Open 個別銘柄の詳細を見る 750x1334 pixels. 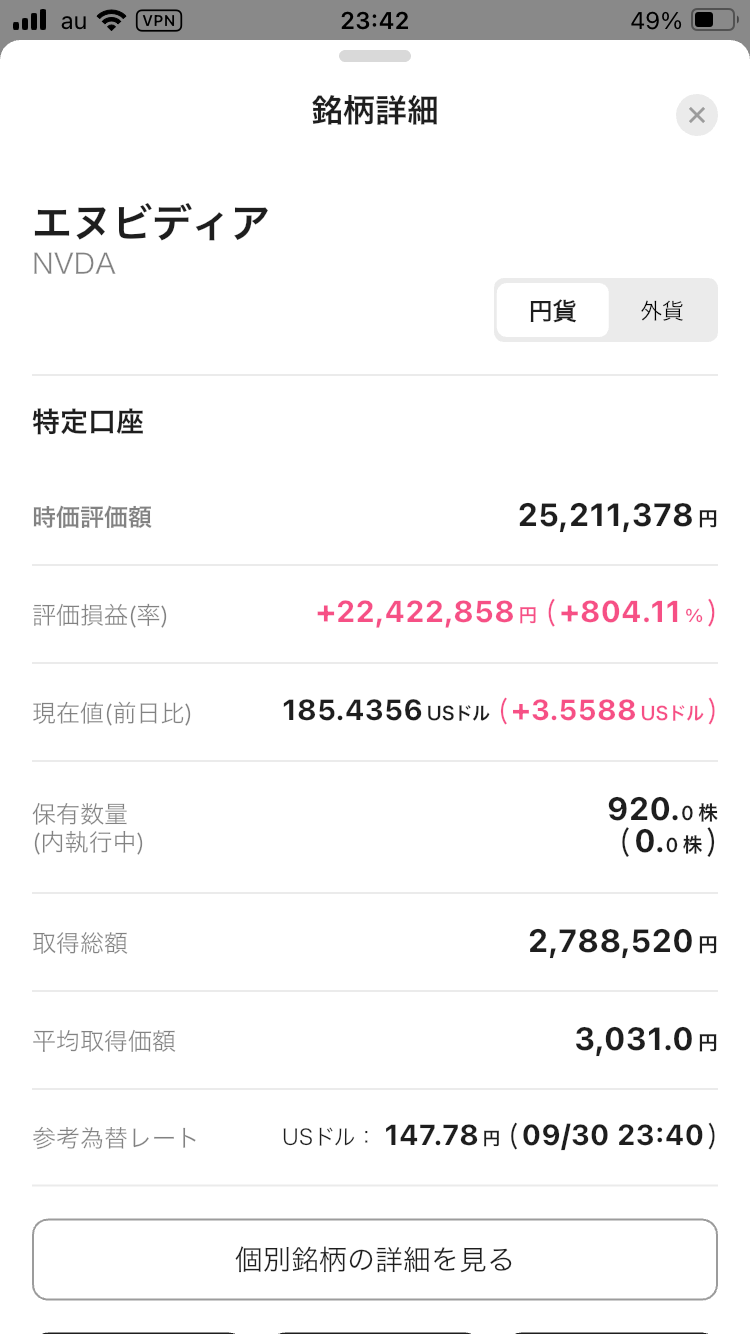pyautogui.click(x=375, y=1259)
